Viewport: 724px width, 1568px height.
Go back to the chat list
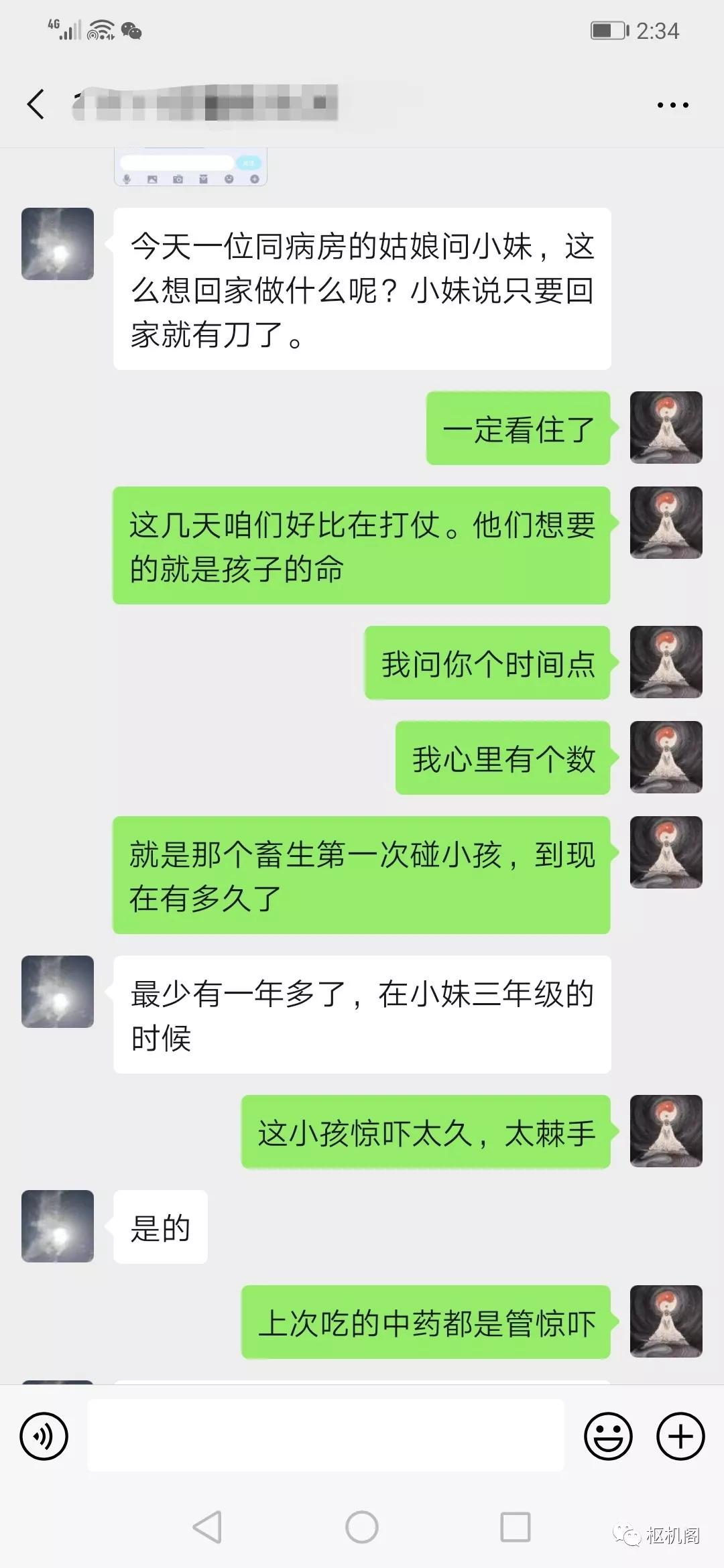tap(36, 104)
